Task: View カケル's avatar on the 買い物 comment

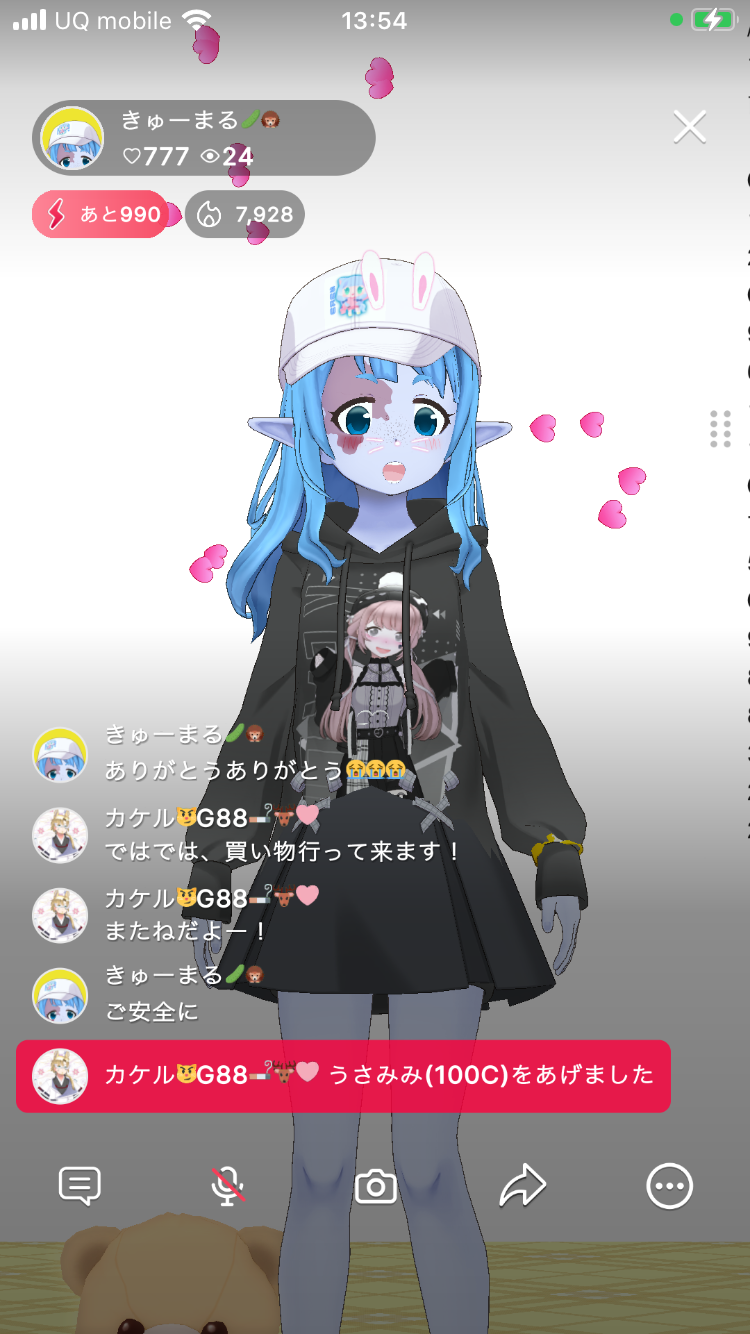Action: coord(60,835)
